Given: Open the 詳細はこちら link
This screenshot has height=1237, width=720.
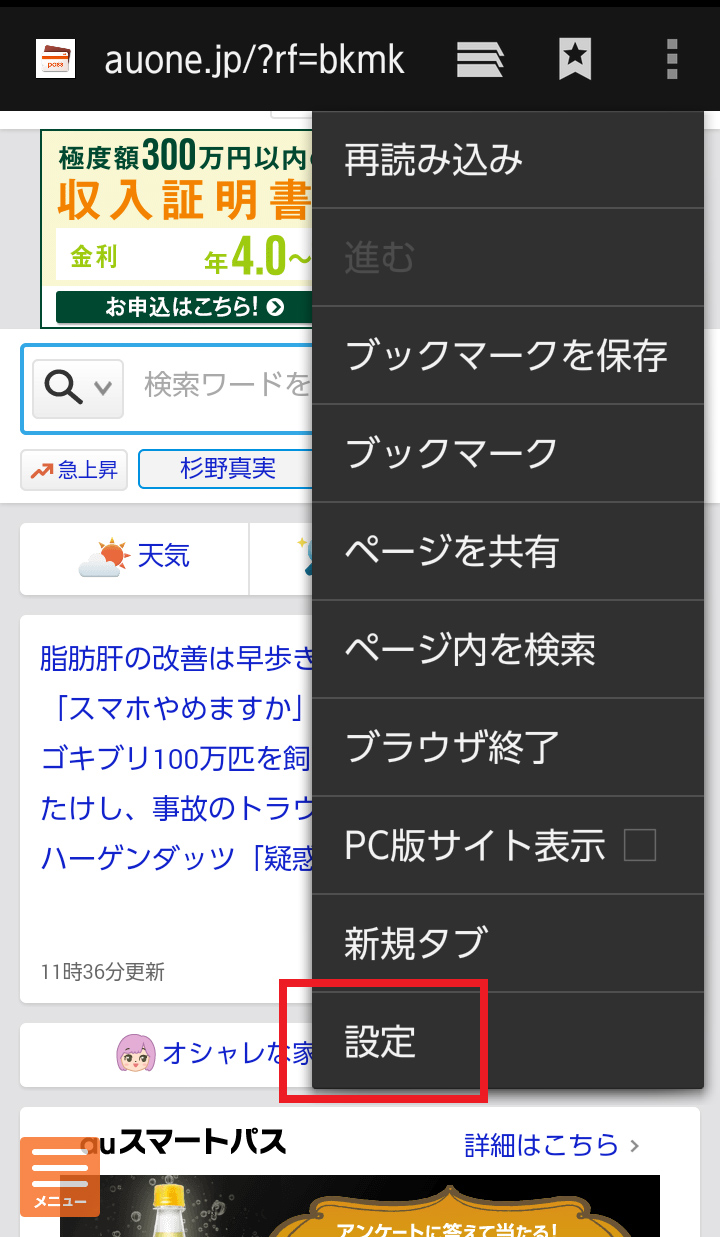Looking at the screenshot, I should pyautogui.click(x=552, y=1145).
